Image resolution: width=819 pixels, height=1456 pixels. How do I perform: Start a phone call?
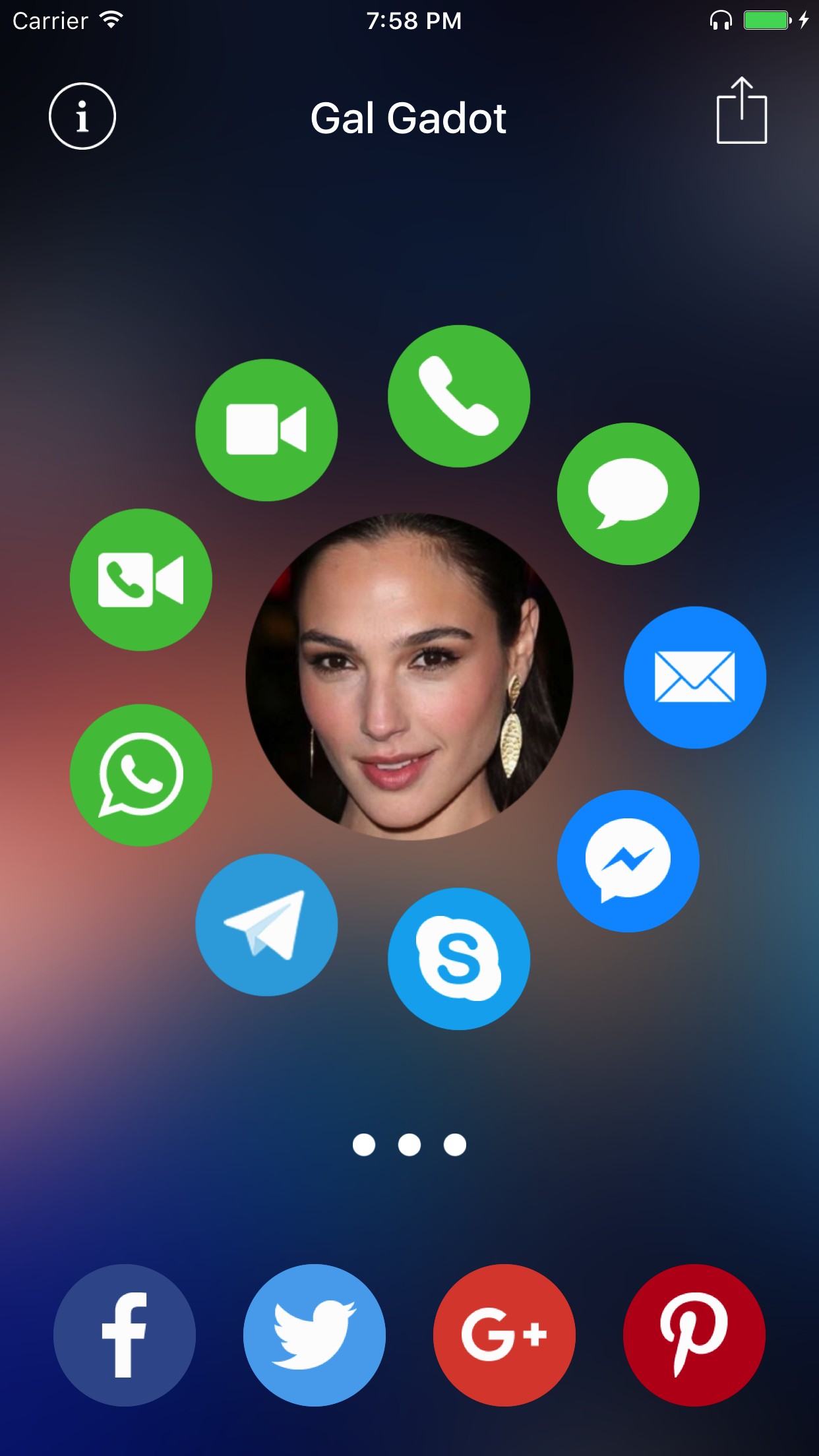coord(459,396)
